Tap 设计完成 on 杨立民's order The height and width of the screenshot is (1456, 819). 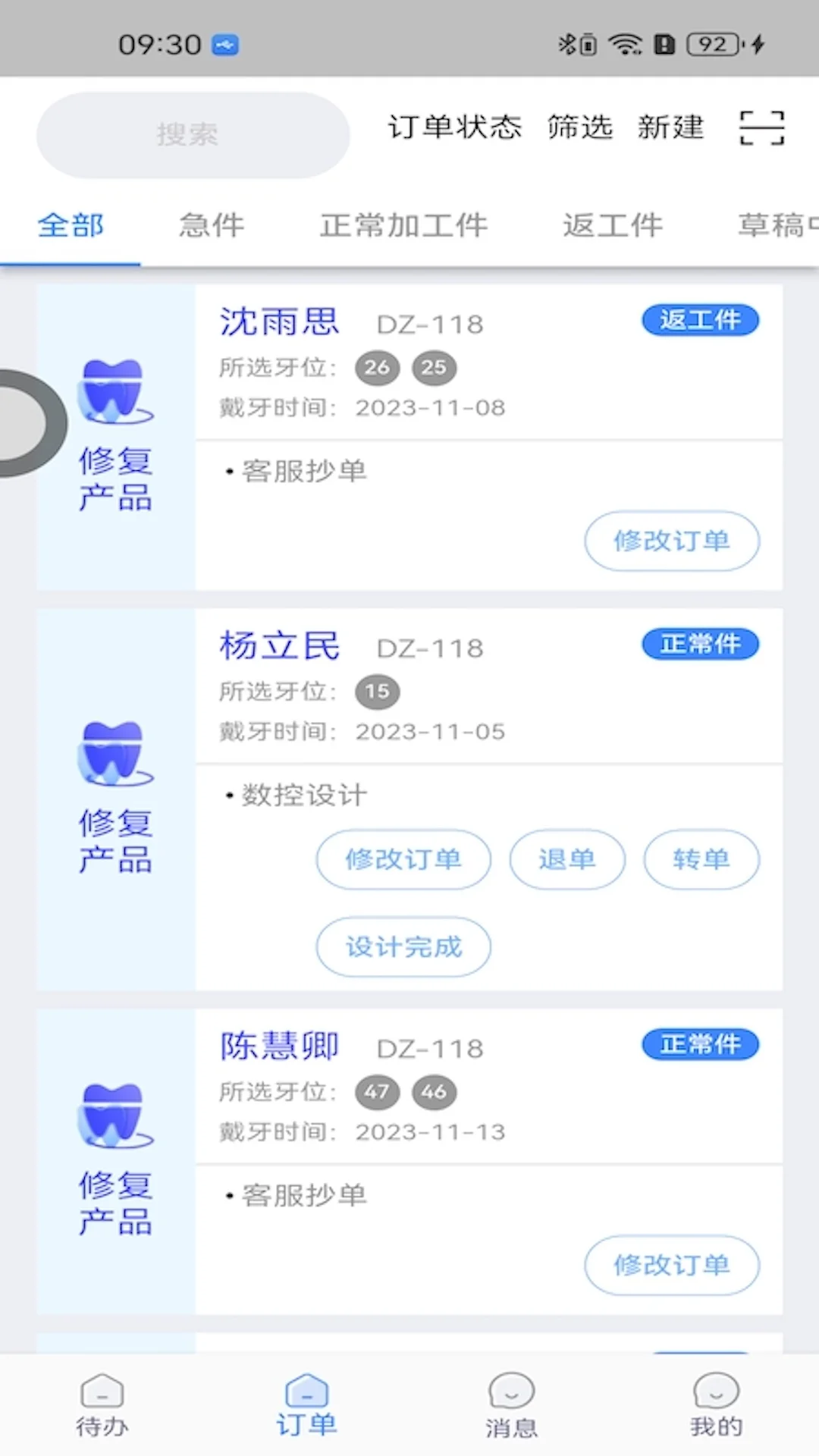(x=403, y=946)
